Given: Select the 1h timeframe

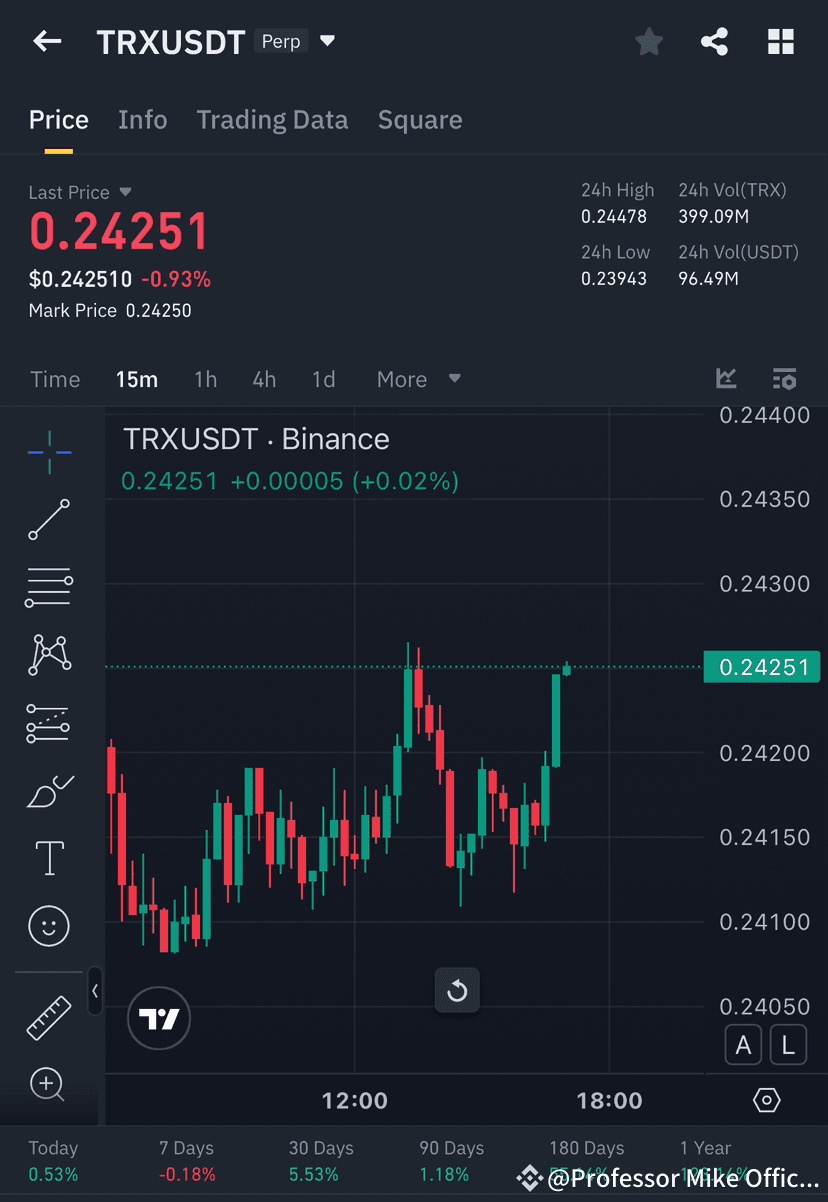Looking at the screenshot, I should (x=205, y=379).
